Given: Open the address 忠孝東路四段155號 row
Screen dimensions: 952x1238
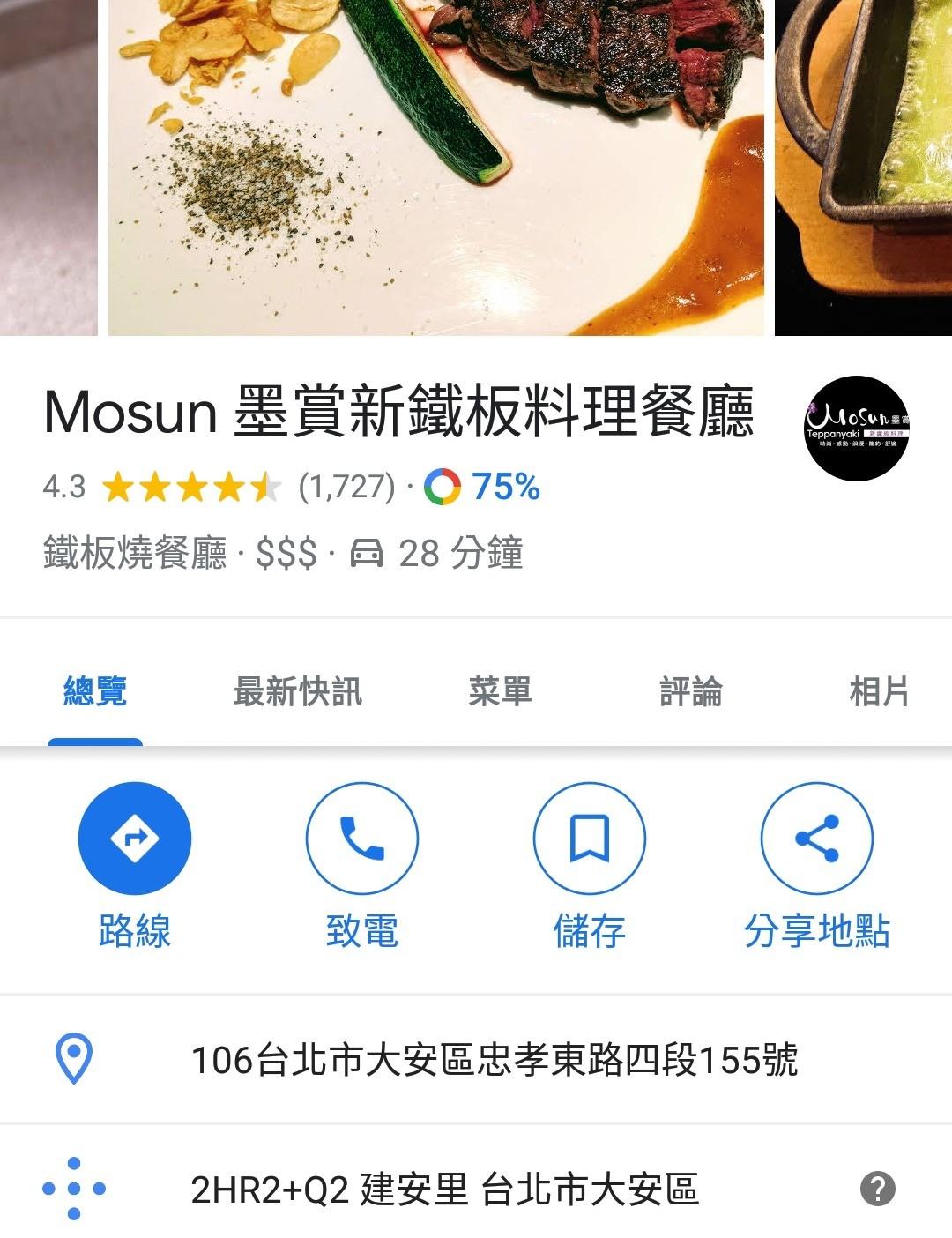Looking at the screenshot, I should pyautogui.click(x=494, y=1060).
